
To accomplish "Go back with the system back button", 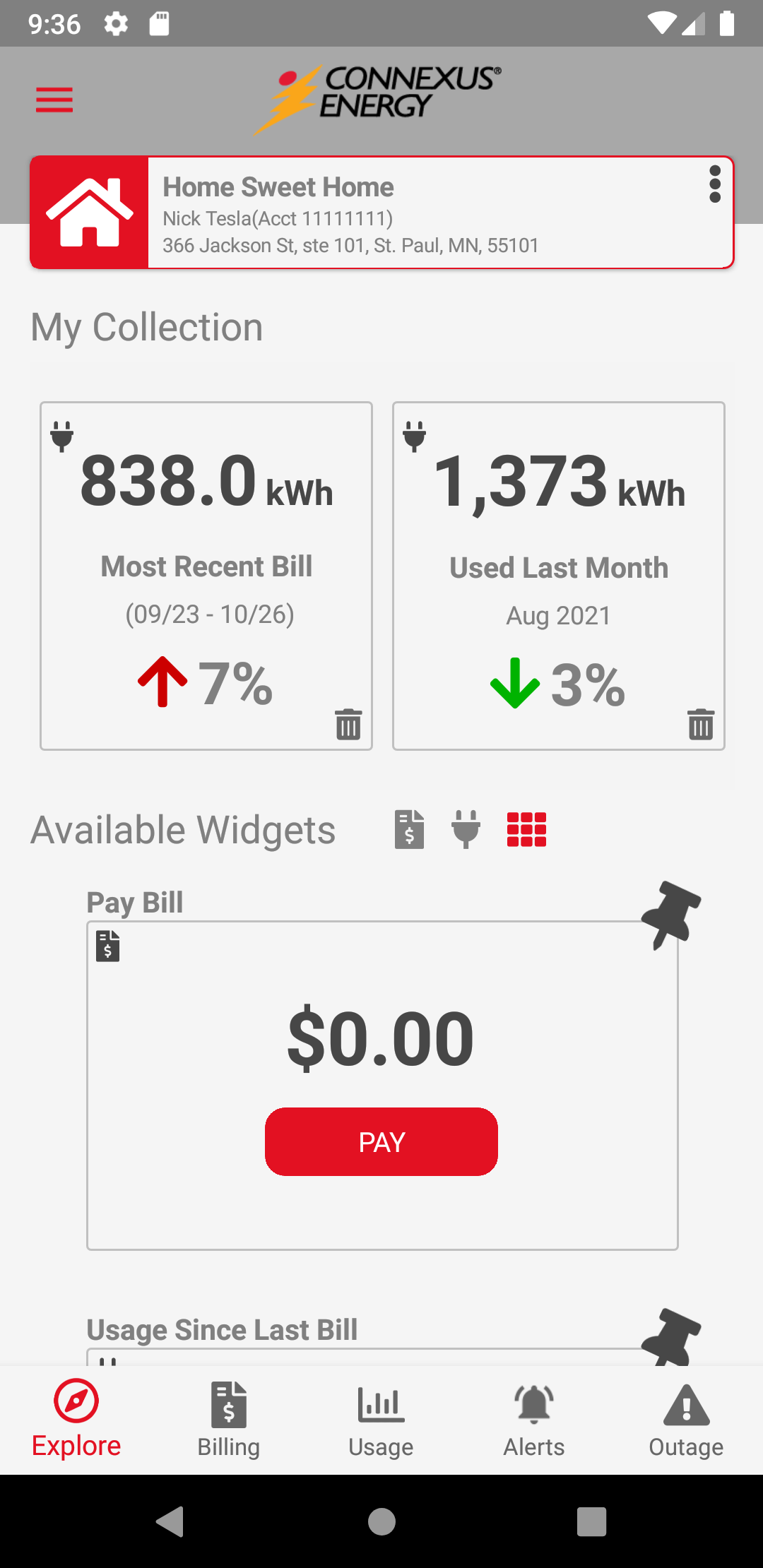I will pos(170,1521).
